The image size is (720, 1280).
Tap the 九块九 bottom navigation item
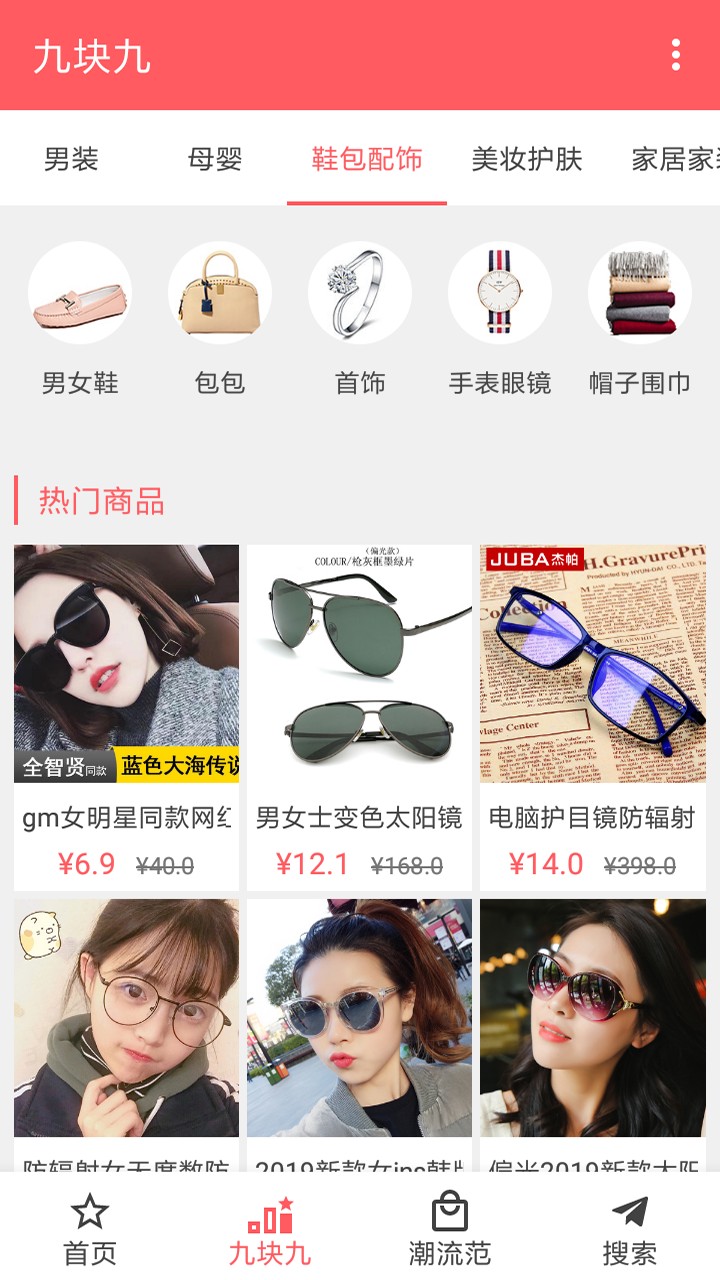coord(270,1229)
